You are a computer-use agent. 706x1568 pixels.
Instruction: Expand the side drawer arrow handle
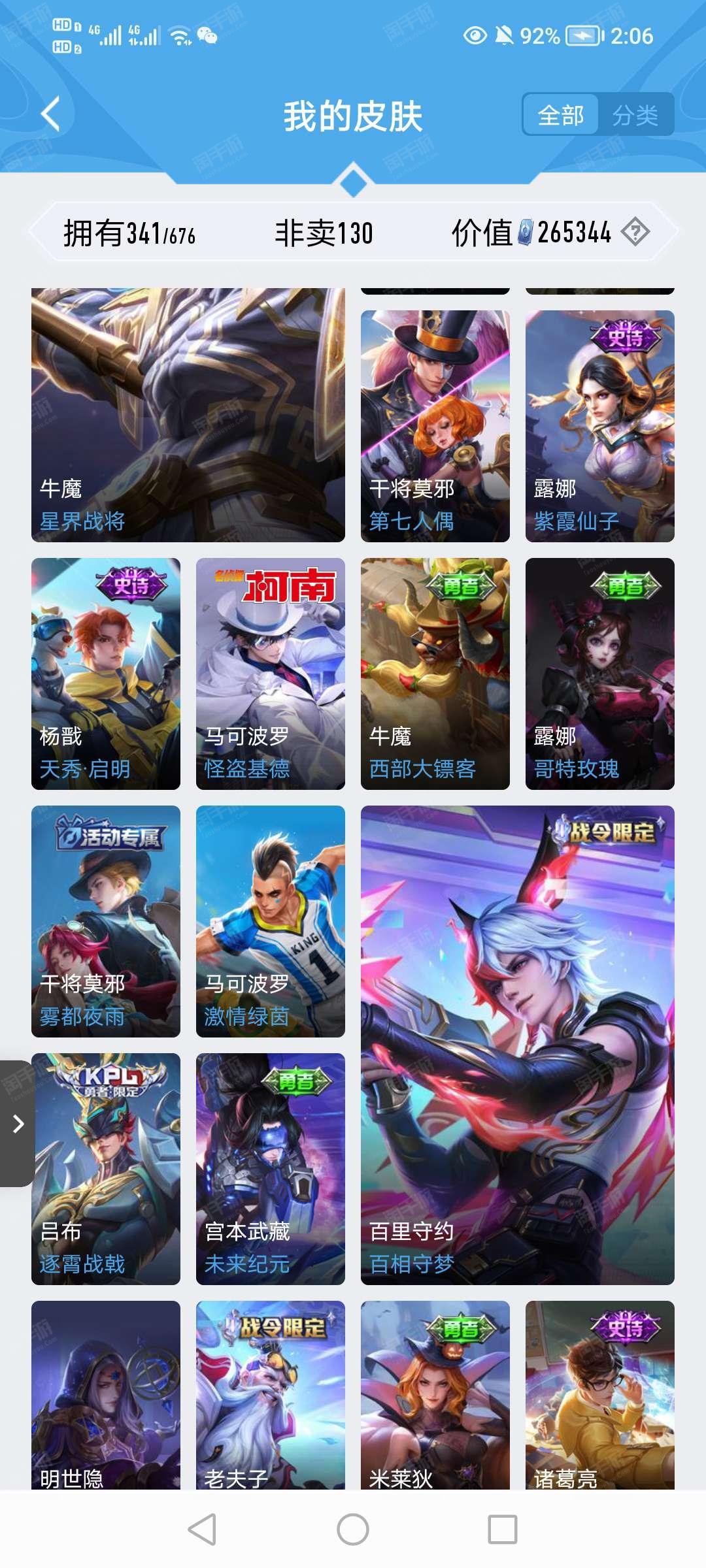[x=17, y=1124]
